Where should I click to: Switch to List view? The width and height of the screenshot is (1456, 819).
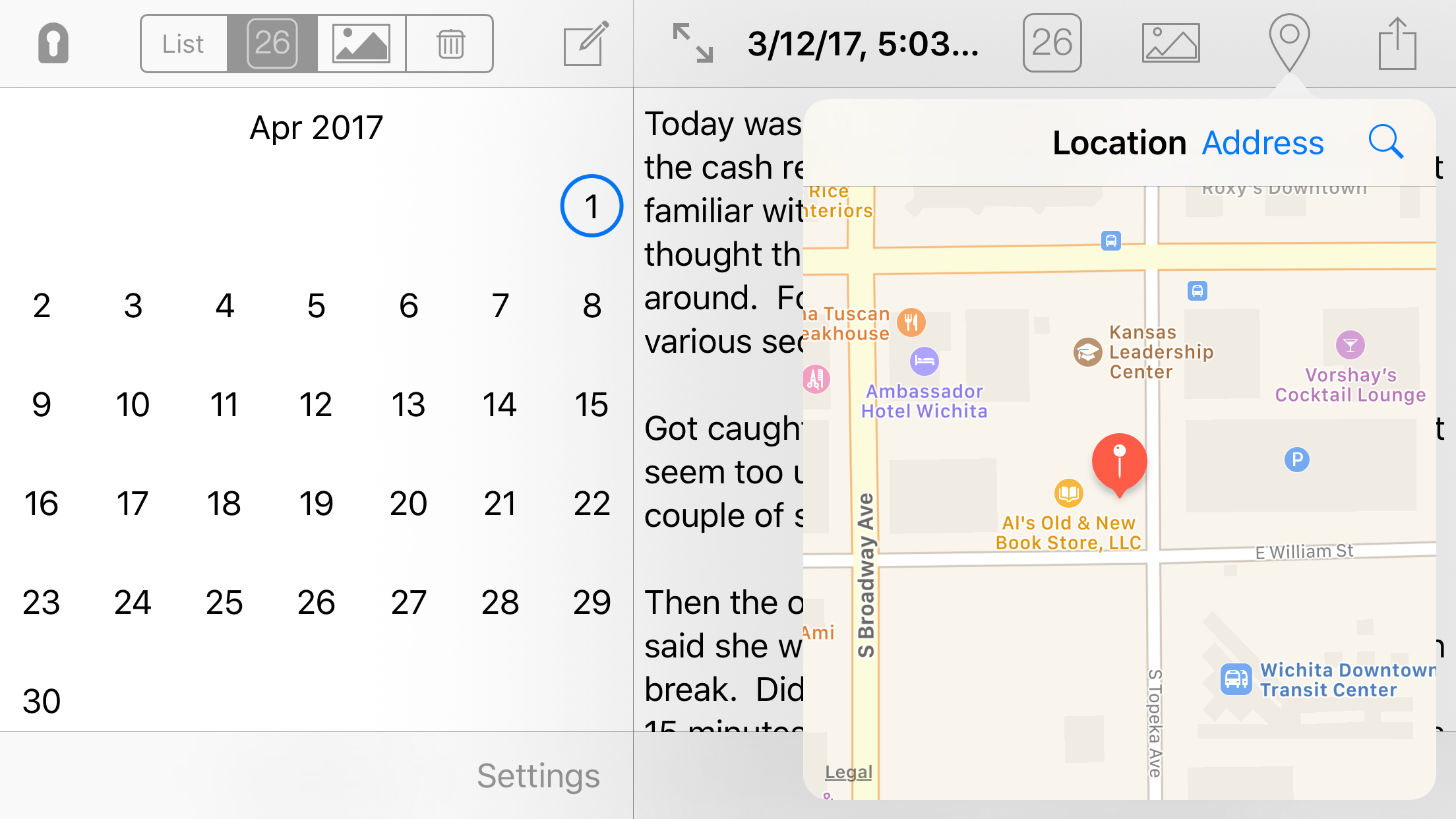(x=183, y=44)
